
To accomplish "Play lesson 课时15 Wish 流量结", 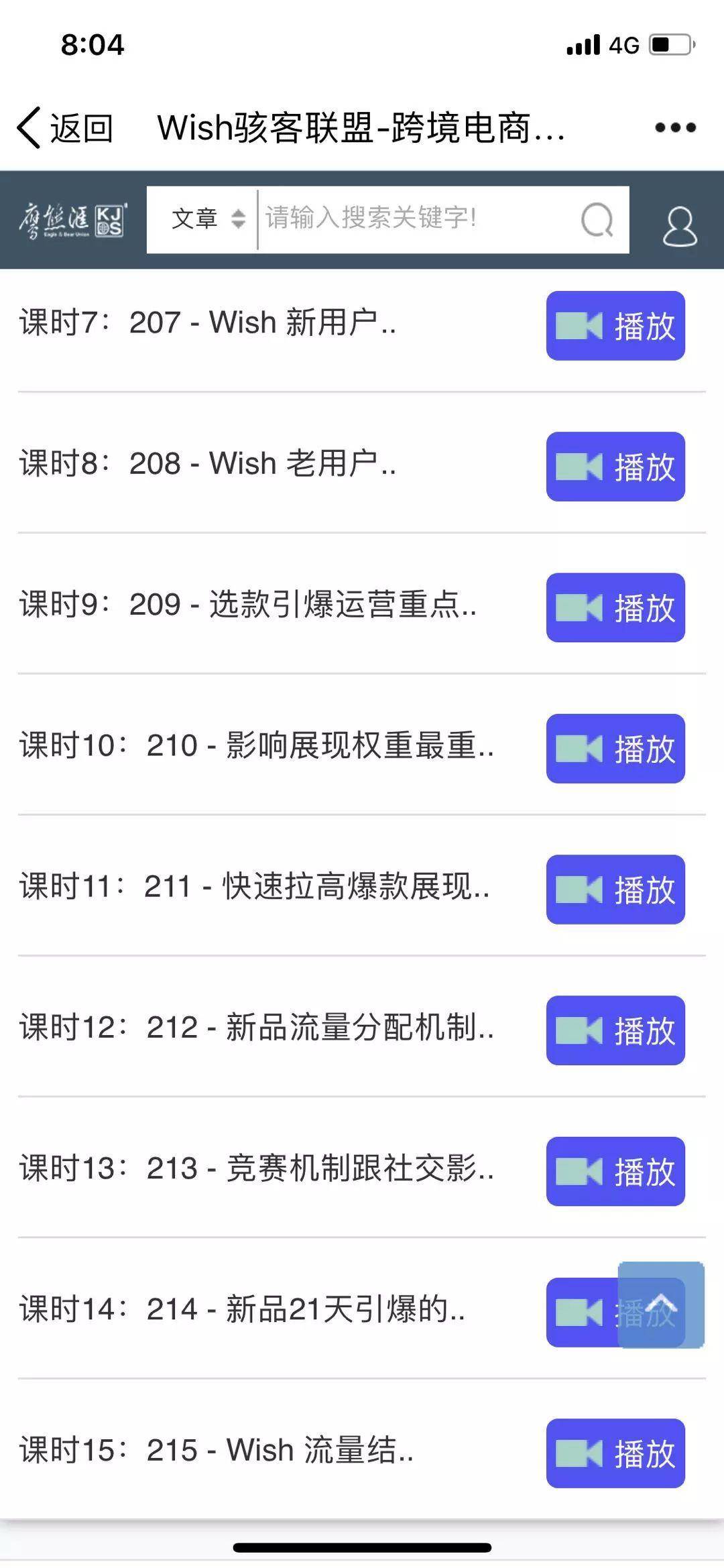I will (x=615, y=1453).
